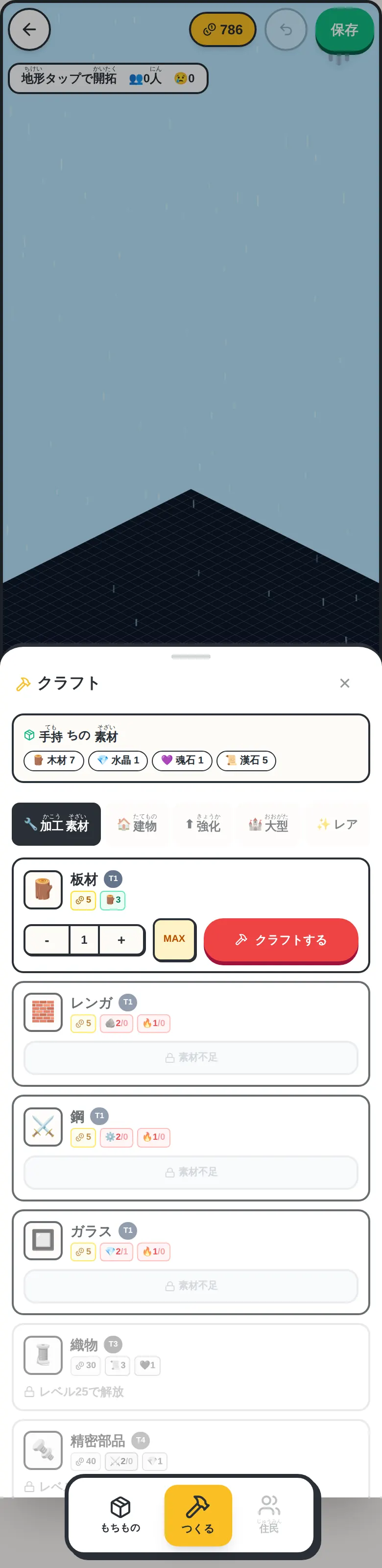Close the クラフト craft panel
382x1568 pixels.
[344, 683]
